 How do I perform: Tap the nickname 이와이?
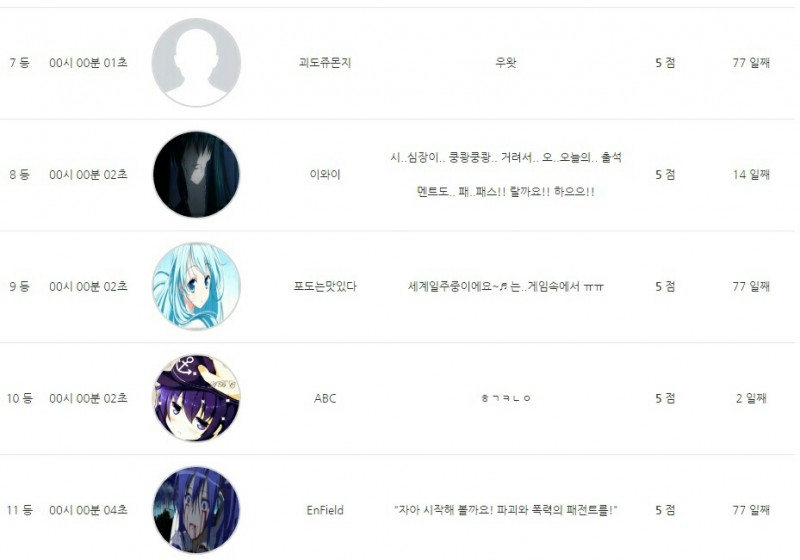coord(325,175)
